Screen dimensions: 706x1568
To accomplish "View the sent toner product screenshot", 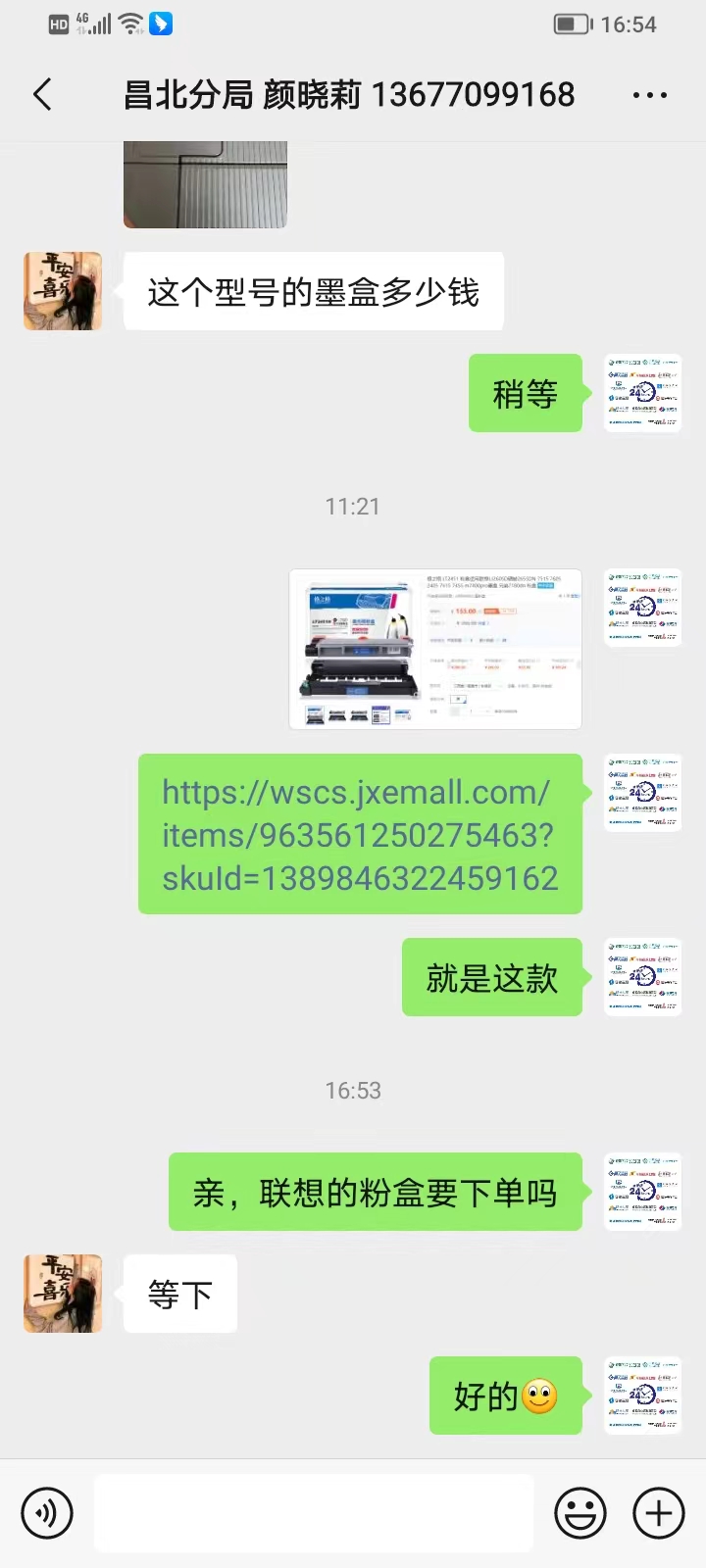I will (x=435, y=649).
